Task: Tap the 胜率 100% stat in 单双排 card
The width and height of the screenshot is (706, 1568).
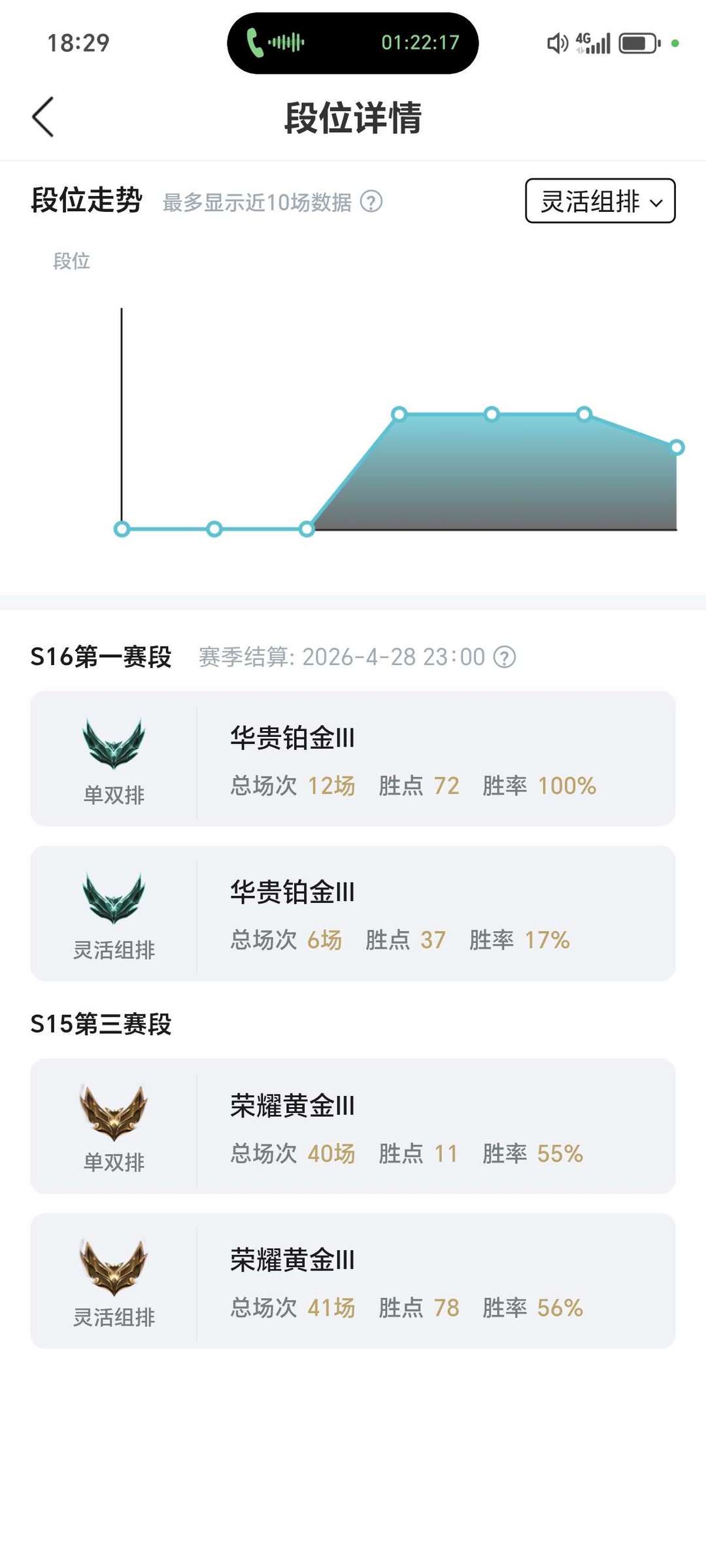Action: pyautogui.click(x=548, y=787)
